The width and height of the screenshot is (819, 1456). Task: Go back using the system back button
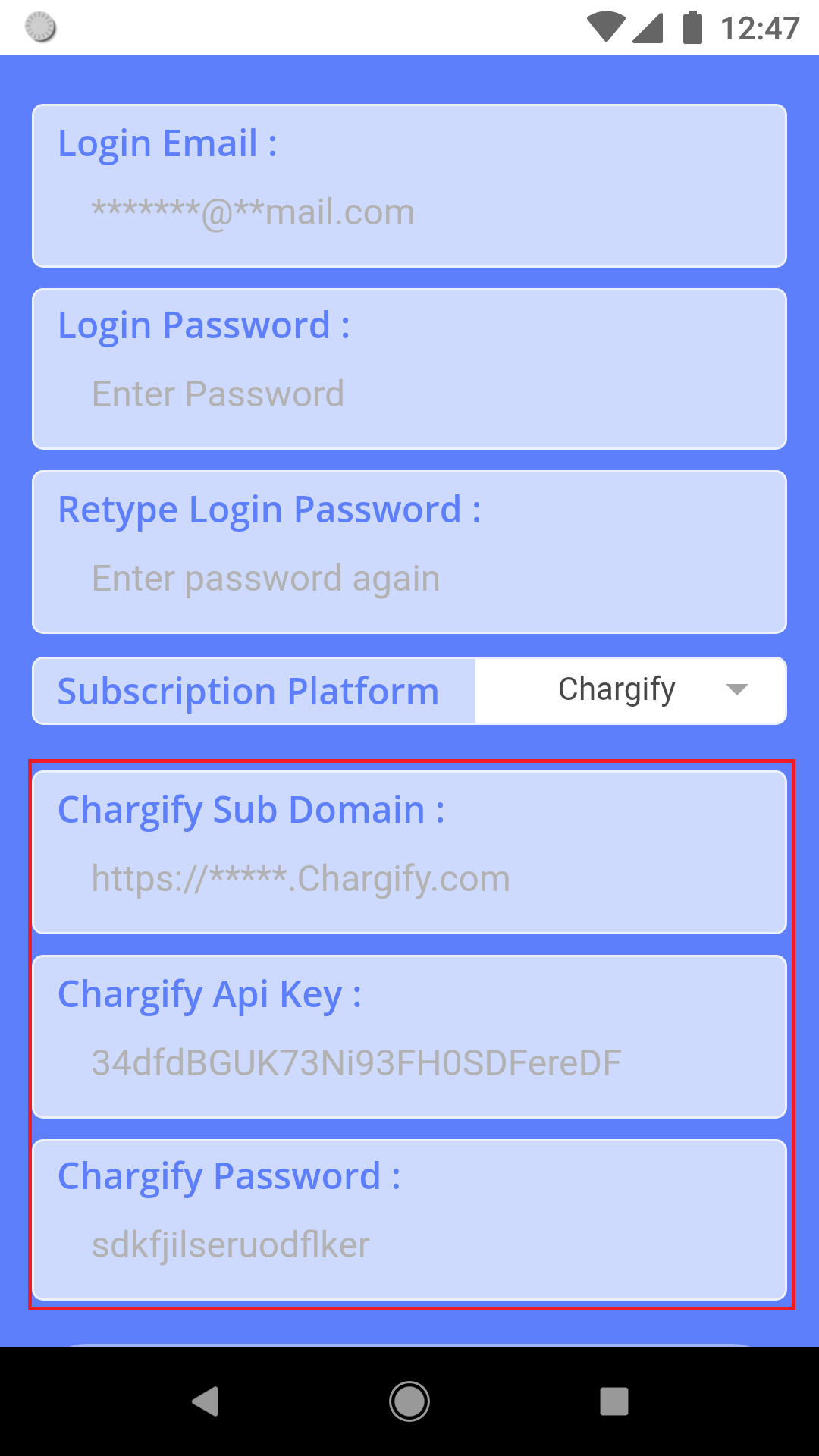click(x=205, y=1401)
